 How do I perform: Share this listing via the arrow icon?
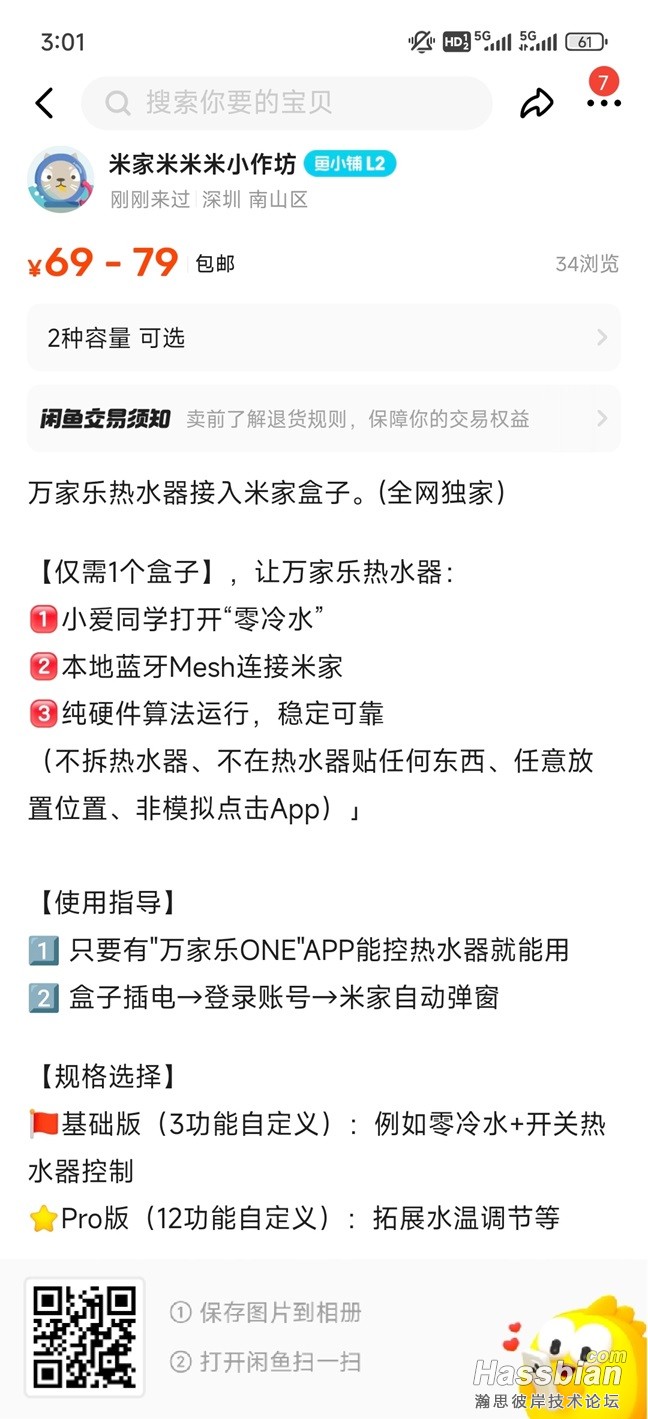point(536,103)
